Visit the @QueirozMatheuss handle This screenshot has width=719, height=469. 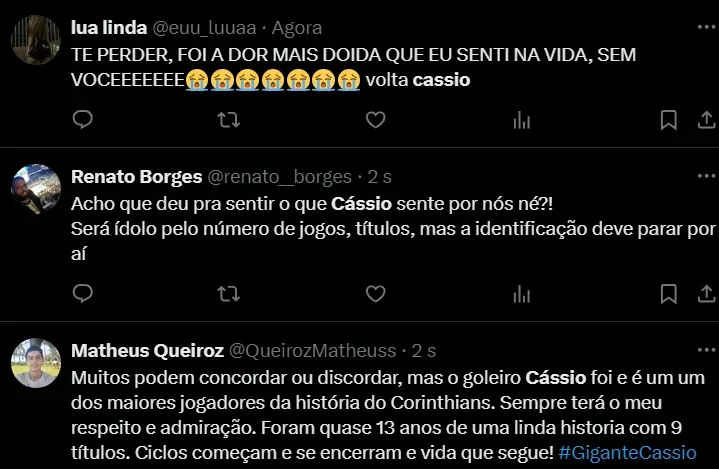tap(311, 351)
